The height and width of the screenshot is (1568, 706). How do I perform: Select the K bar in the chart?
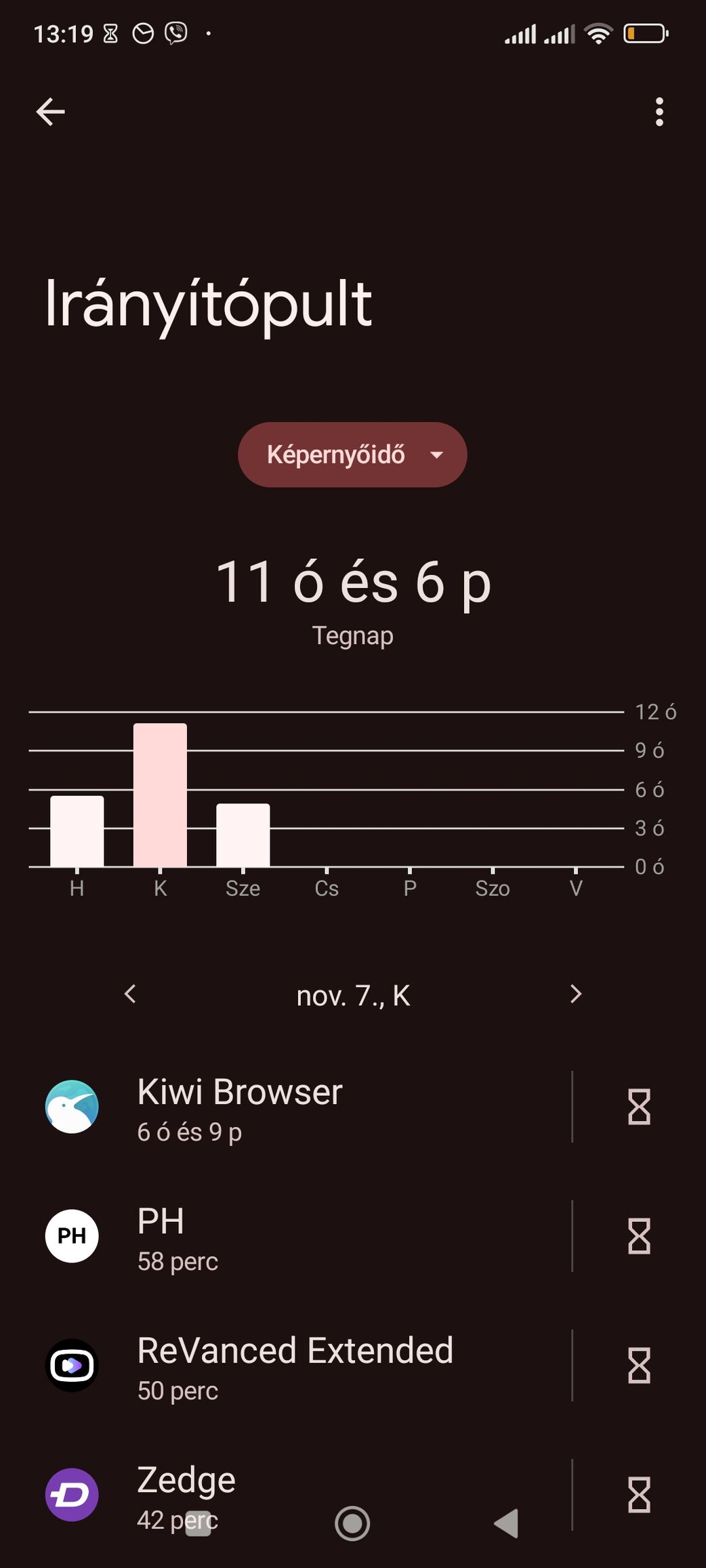click(160, 795)
